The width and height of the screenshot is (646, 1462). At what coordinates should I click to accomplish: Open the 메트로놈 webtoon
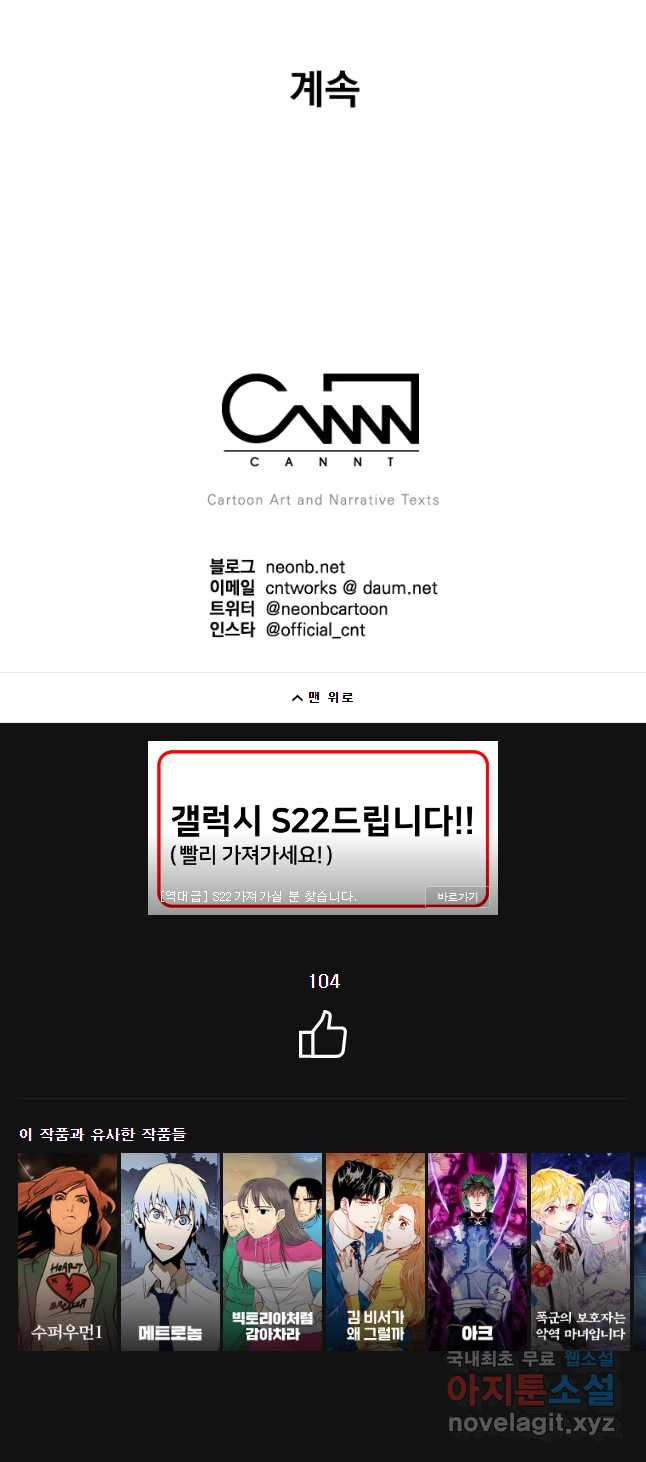(x=170, y=1250)
